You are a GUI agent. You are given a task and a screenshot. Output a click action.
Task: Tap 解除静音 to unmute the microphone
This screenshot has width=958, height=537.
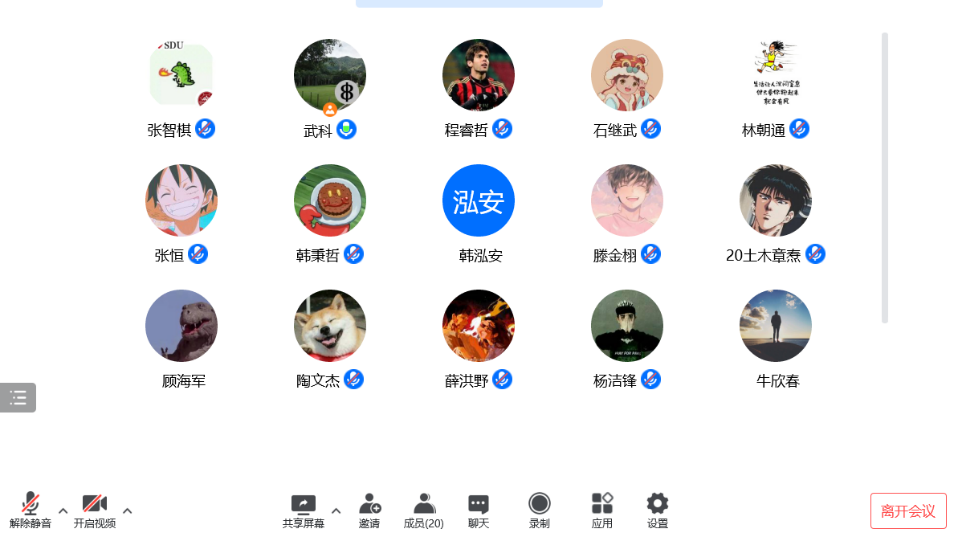click(x=30, y=509)
